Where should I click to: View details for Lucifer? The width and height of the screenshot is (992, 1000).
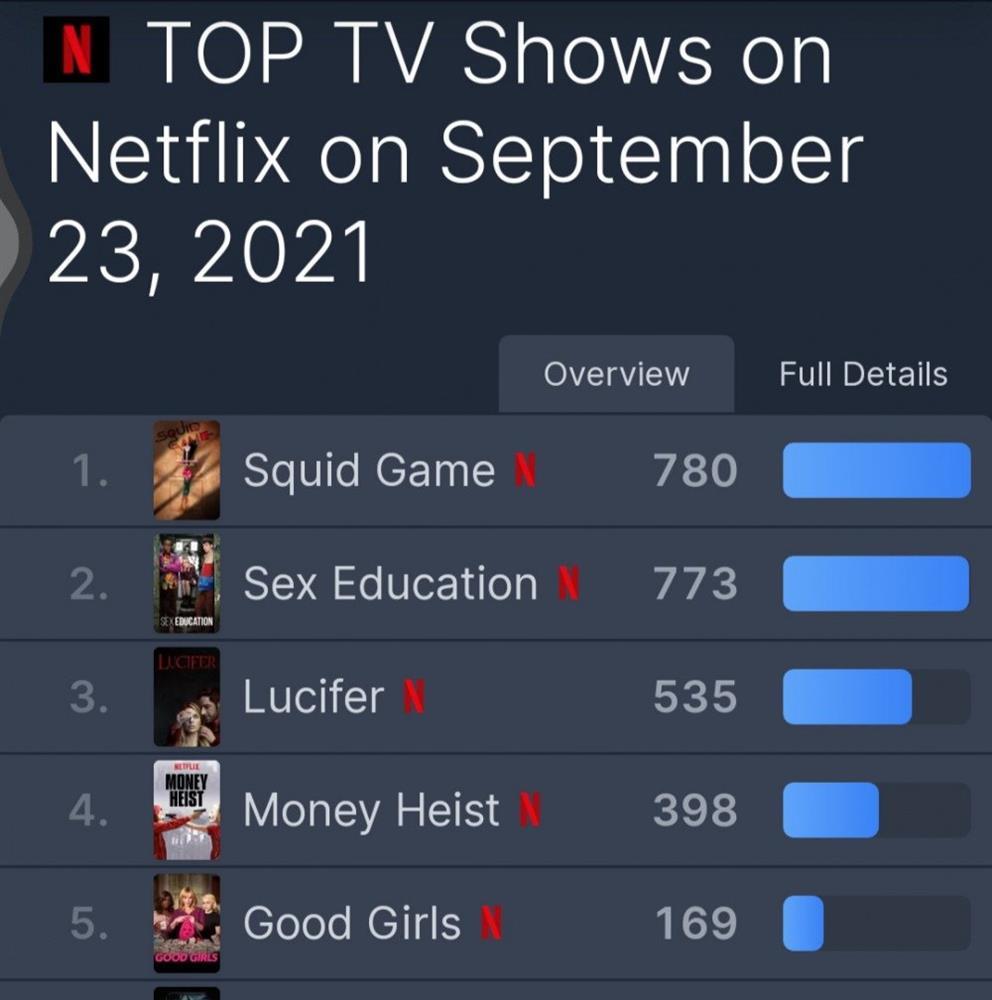click(313, 697)
